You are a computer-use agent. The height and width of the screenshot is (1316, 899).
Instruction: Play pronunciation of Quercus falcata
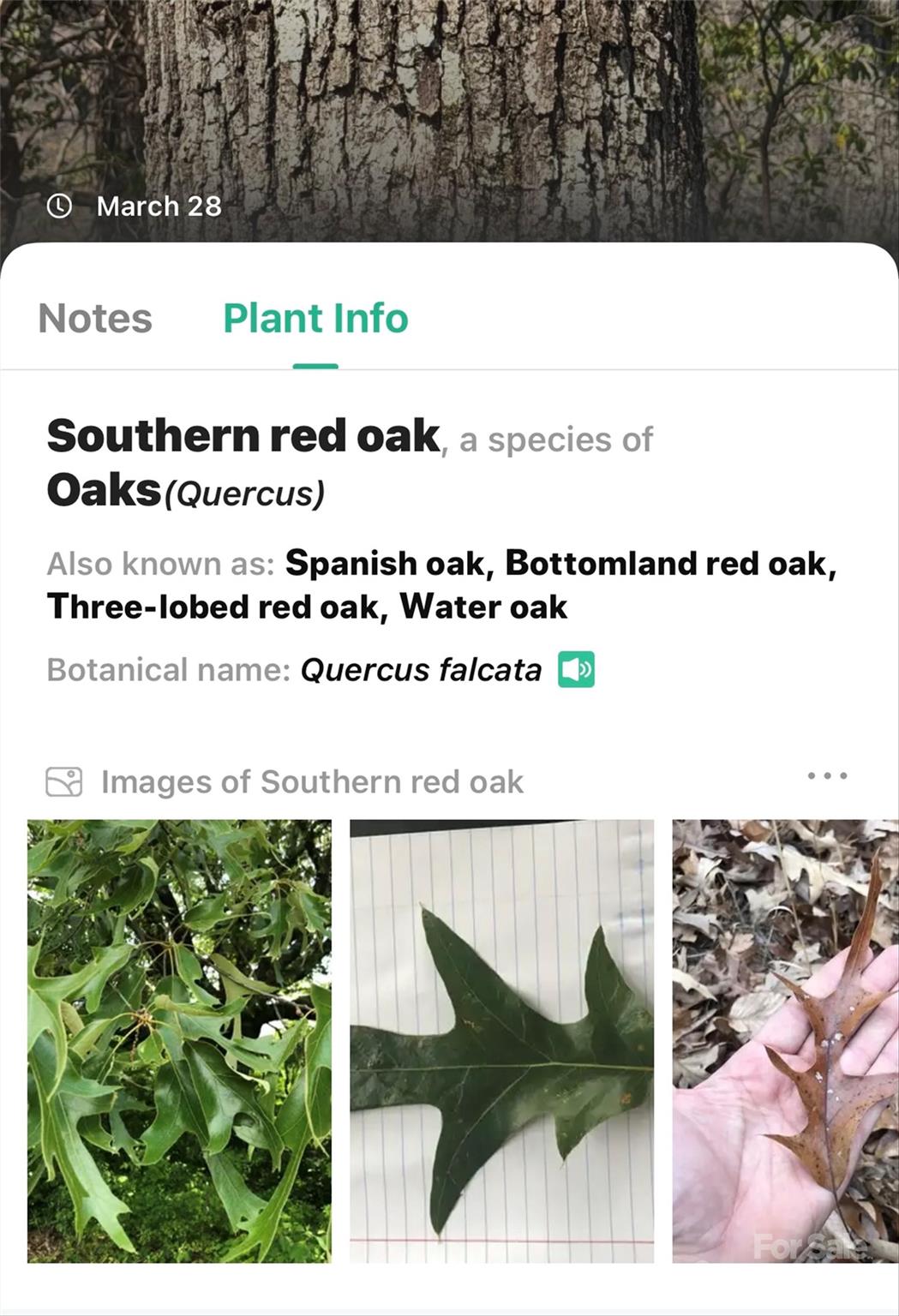tap(576, 669)
